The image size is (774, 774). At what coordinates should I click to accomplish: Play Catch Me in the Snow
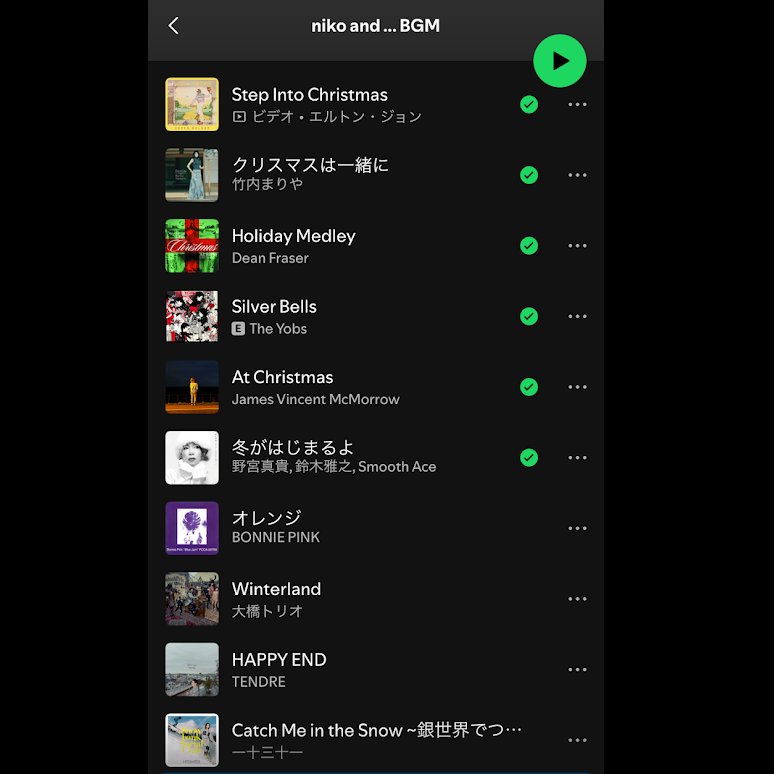pos(370,740)
